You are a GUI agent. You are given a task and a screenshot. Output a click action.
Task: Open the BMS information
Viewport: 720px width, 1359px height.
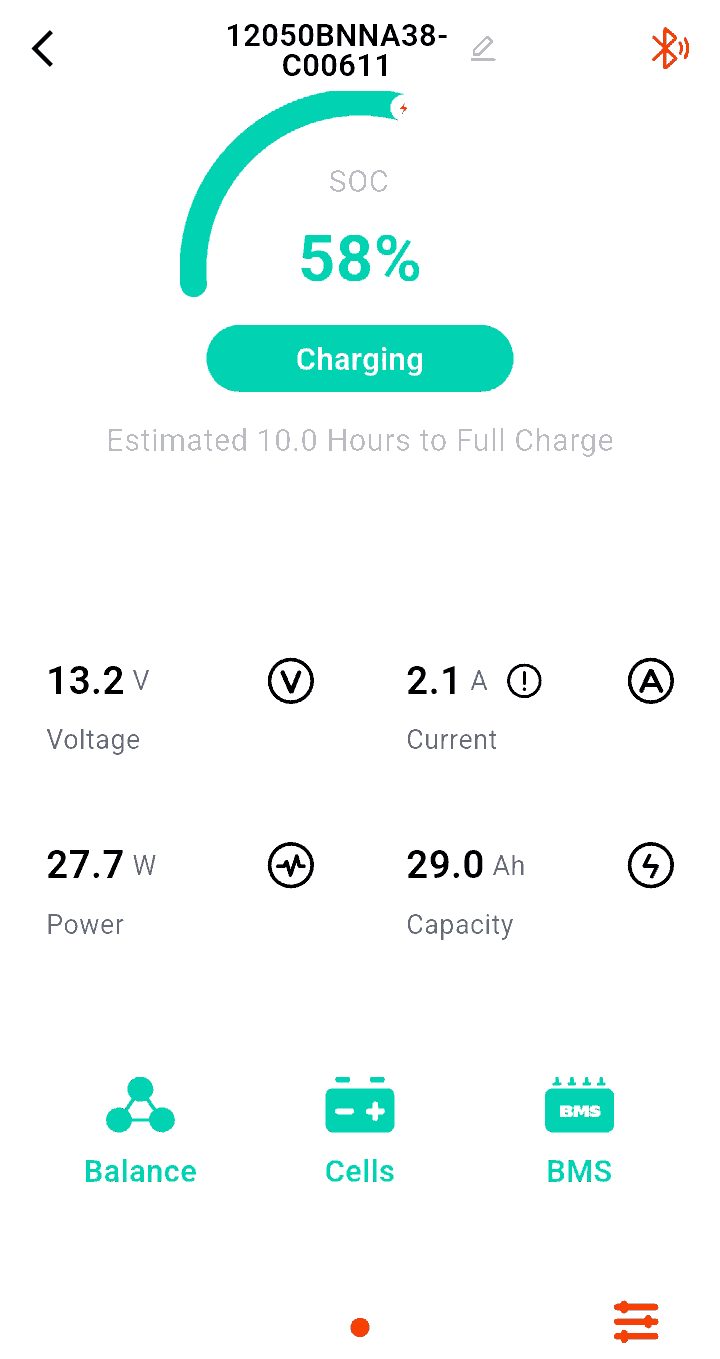[x=579, y=1130]
